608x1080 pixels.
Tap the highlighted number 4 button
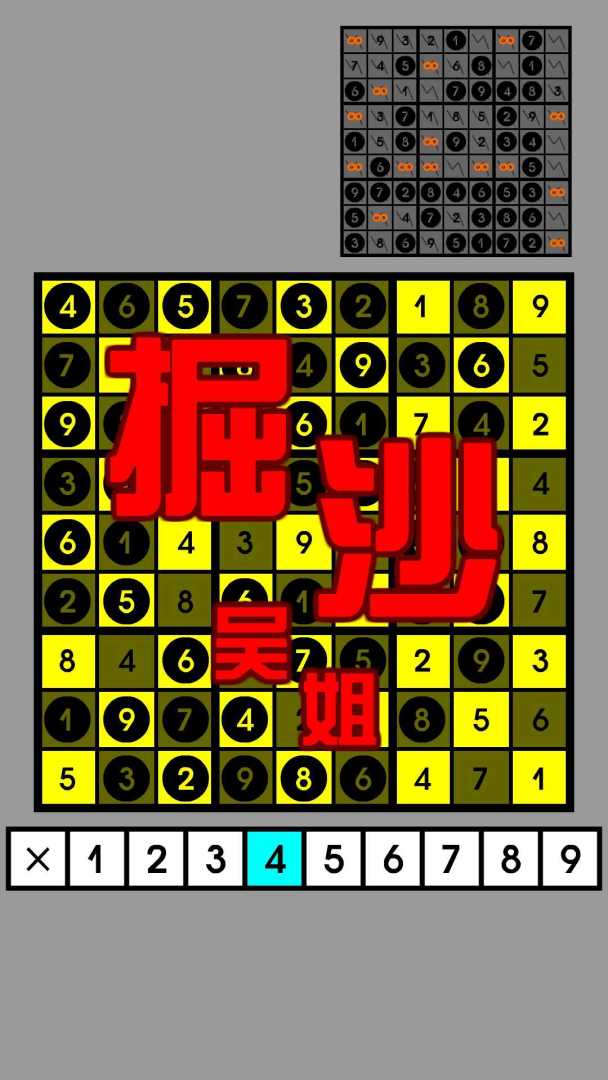[x=275, y=859]
